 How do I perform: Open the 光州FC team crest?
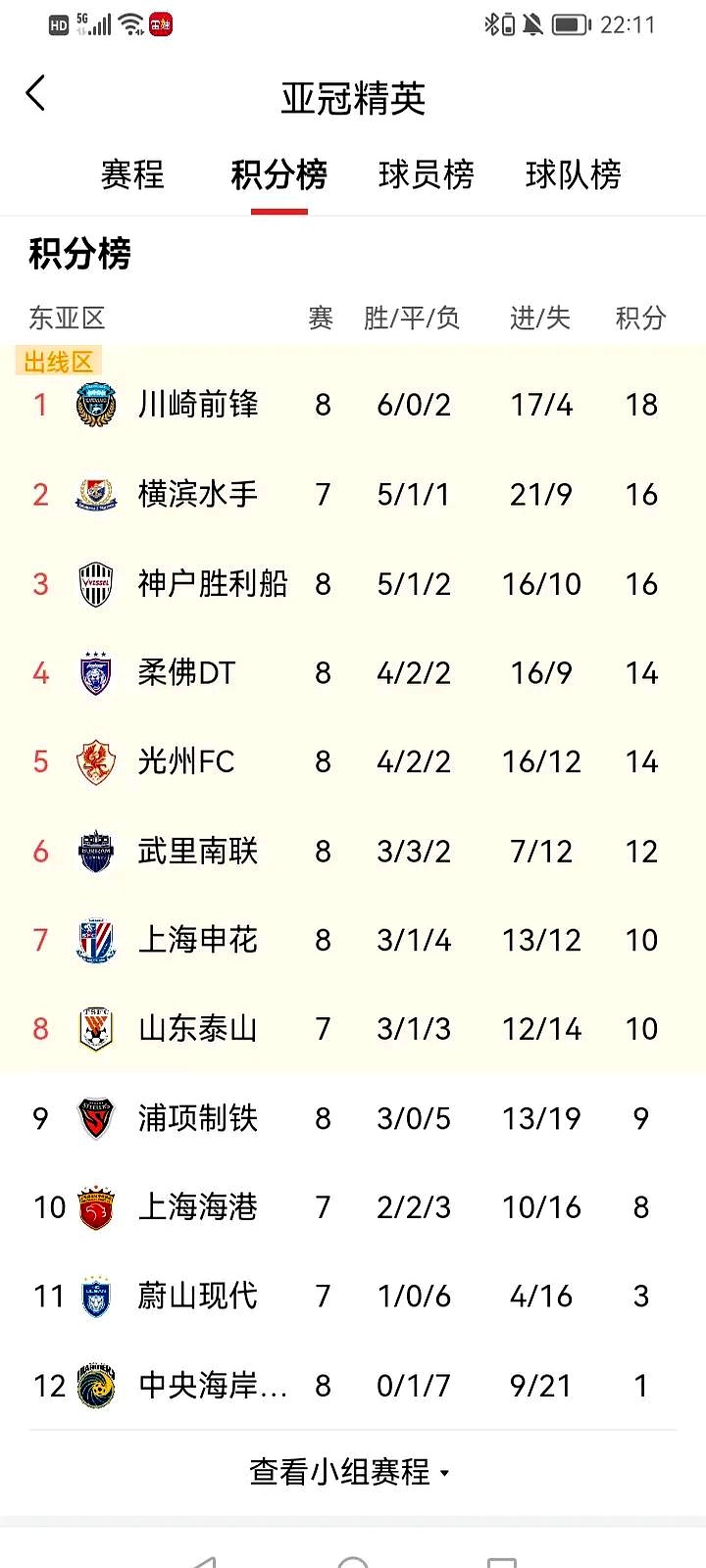pos(95,761)
